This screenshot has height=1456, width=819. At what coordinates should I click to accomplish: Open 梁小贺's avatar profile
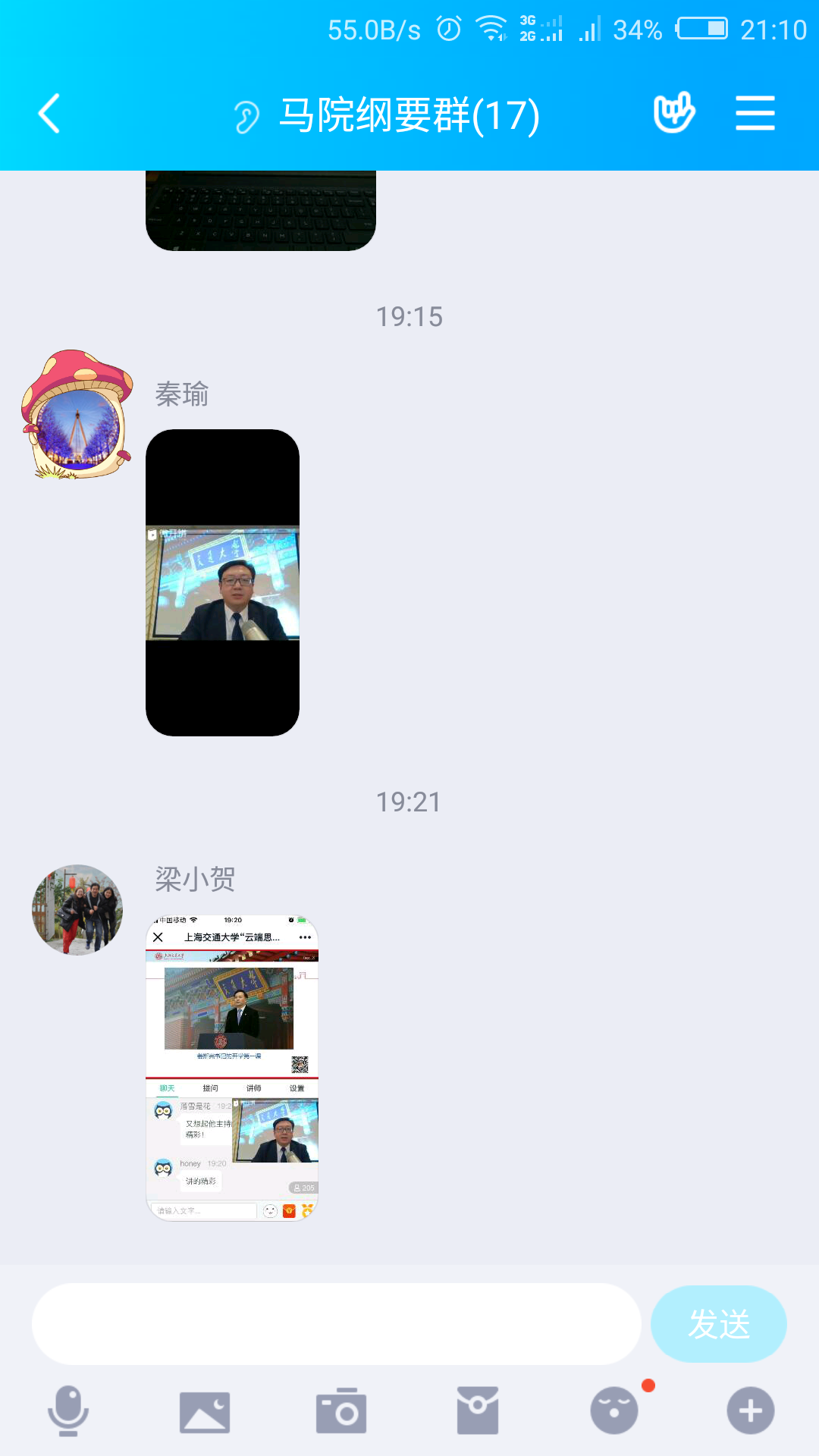pos(77,909)
